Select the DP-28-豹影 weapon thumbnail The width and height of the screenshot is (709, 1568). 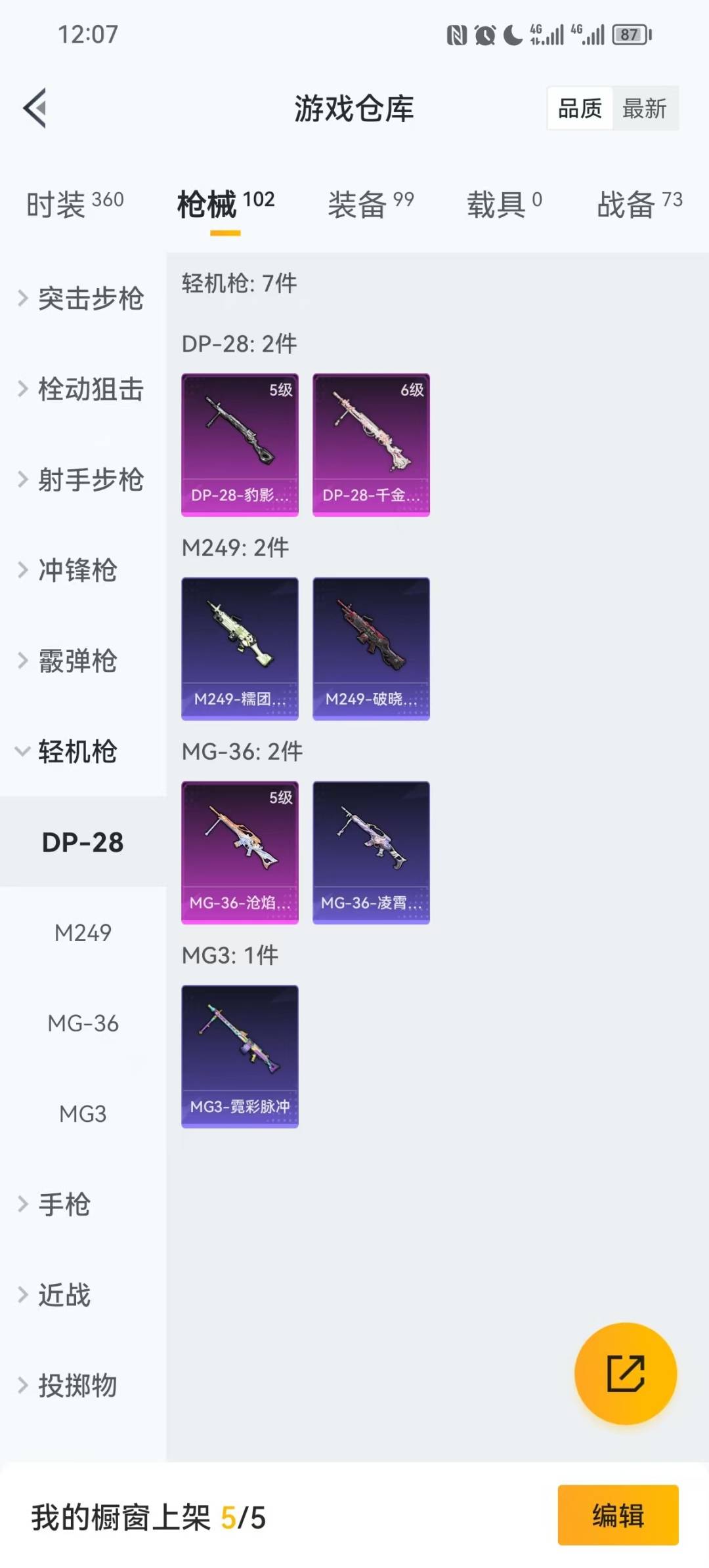[240, 444]
